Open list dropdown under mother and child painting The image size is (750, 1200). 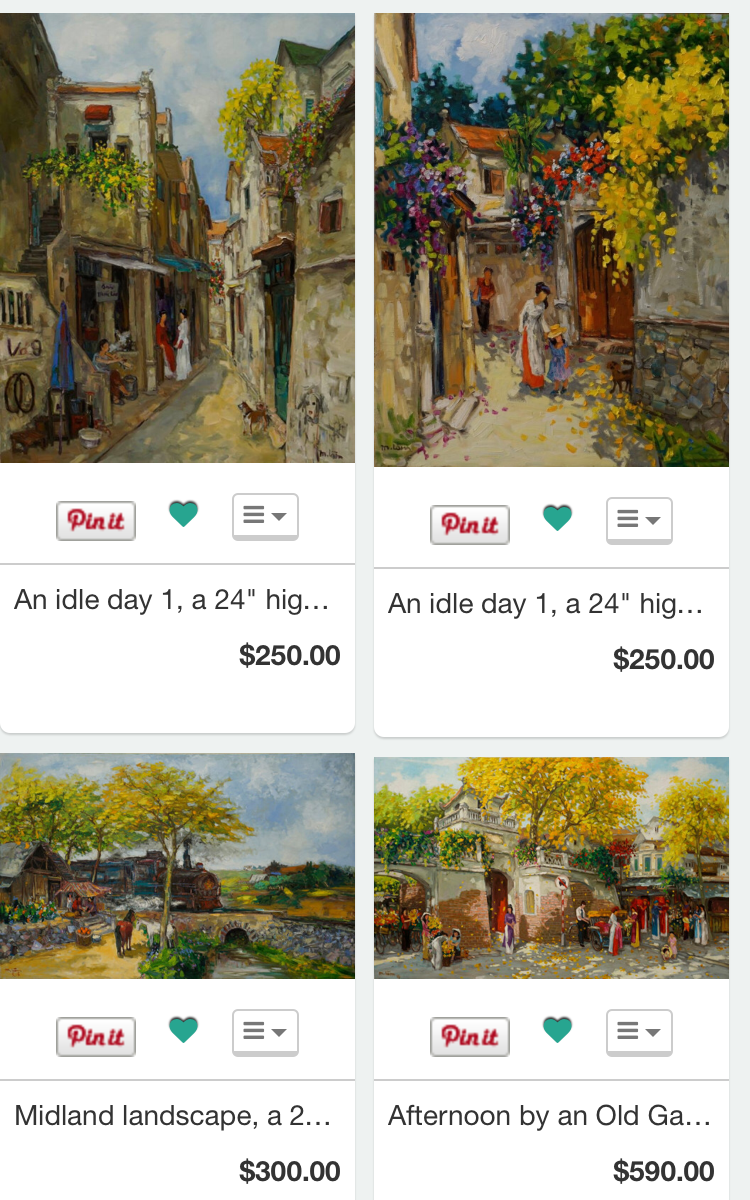(639, 520)
